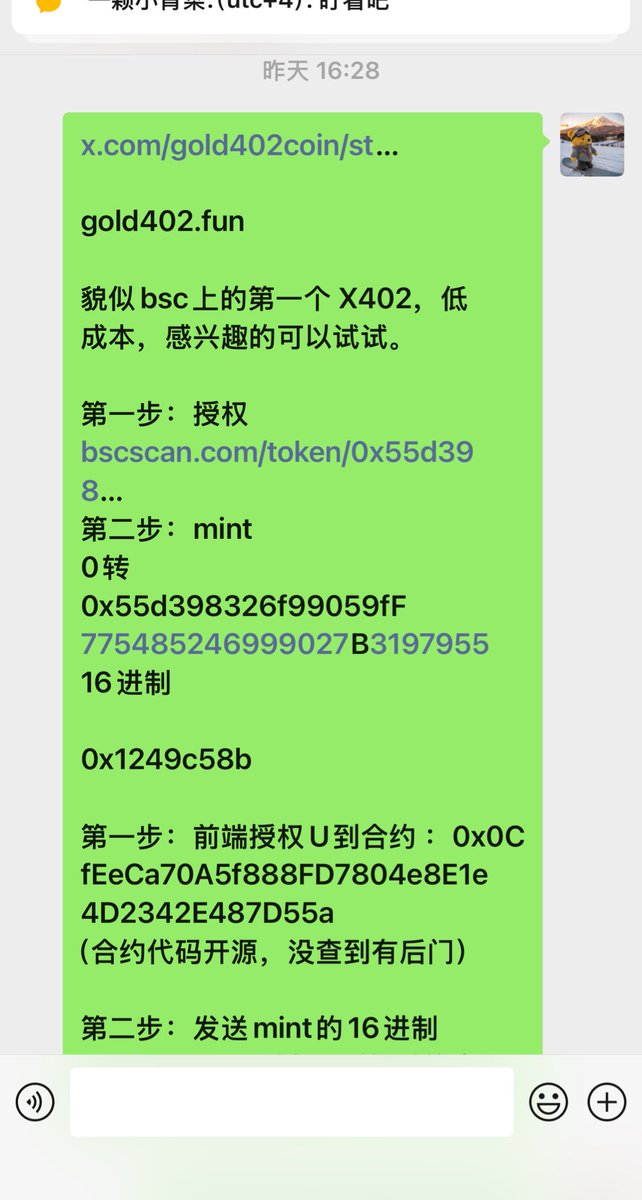Open the bscscan.com token link

coord(277,452)
